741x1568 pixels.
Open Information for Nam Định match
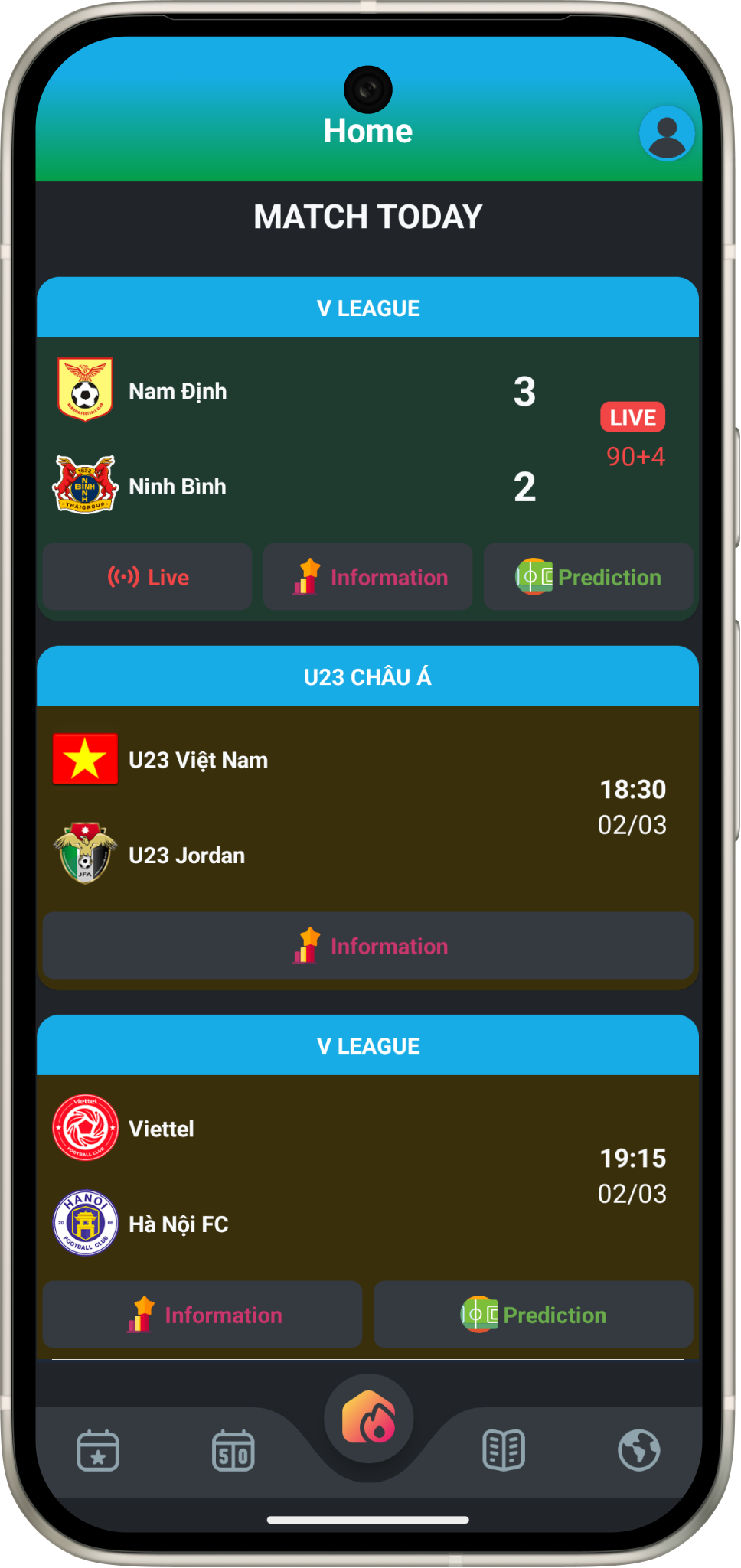[367, 577]
